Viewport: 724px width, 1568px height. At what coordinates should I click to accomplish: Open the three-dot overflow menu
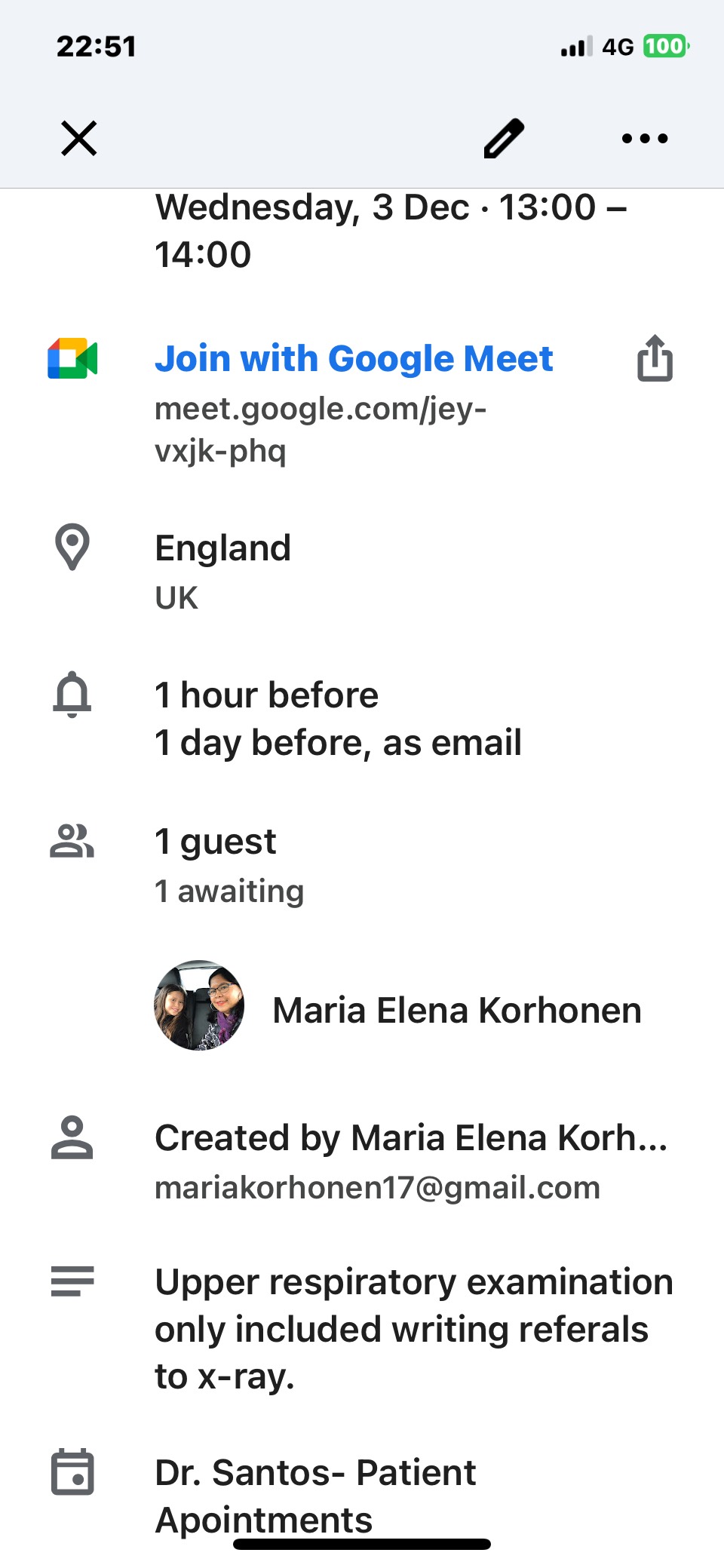(644, 139)
